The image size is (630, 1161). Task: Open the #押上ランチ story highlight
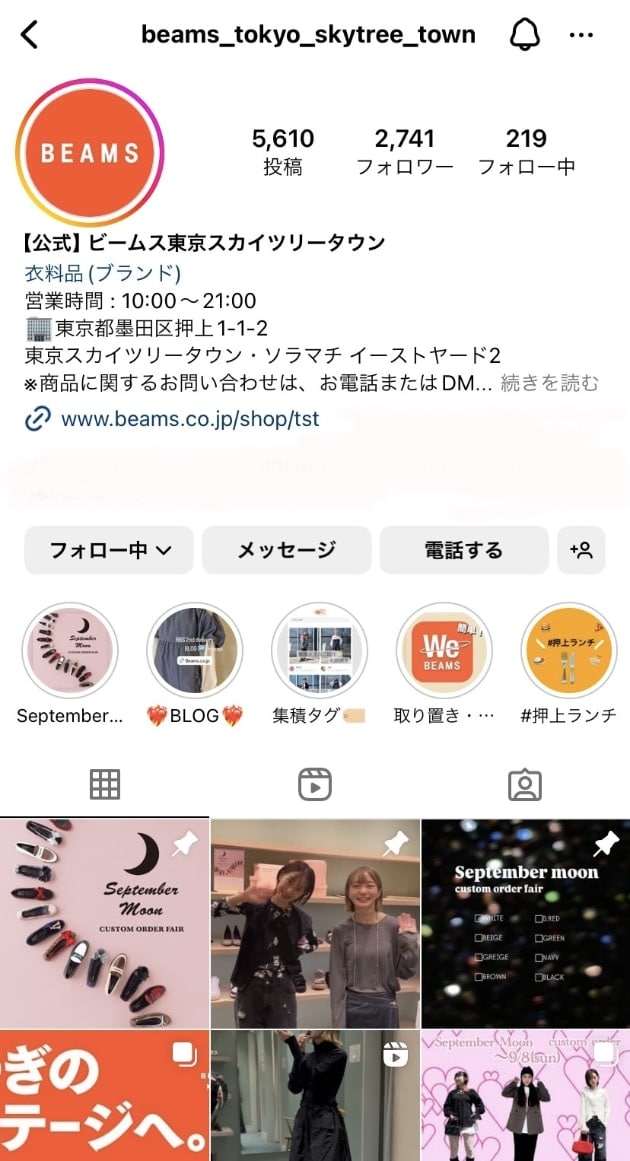tap(569, 650)
